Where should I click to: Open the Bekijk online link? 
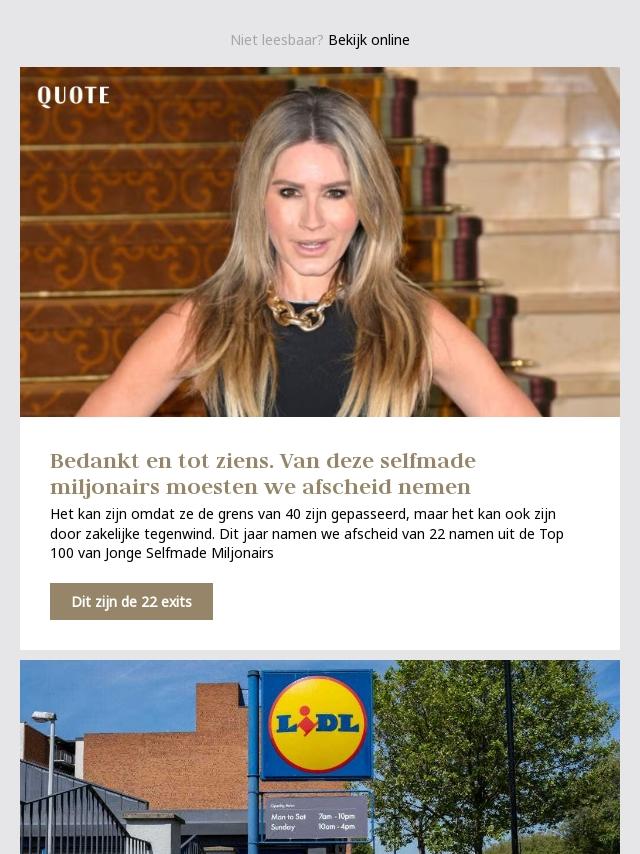[x=368, y=40]
